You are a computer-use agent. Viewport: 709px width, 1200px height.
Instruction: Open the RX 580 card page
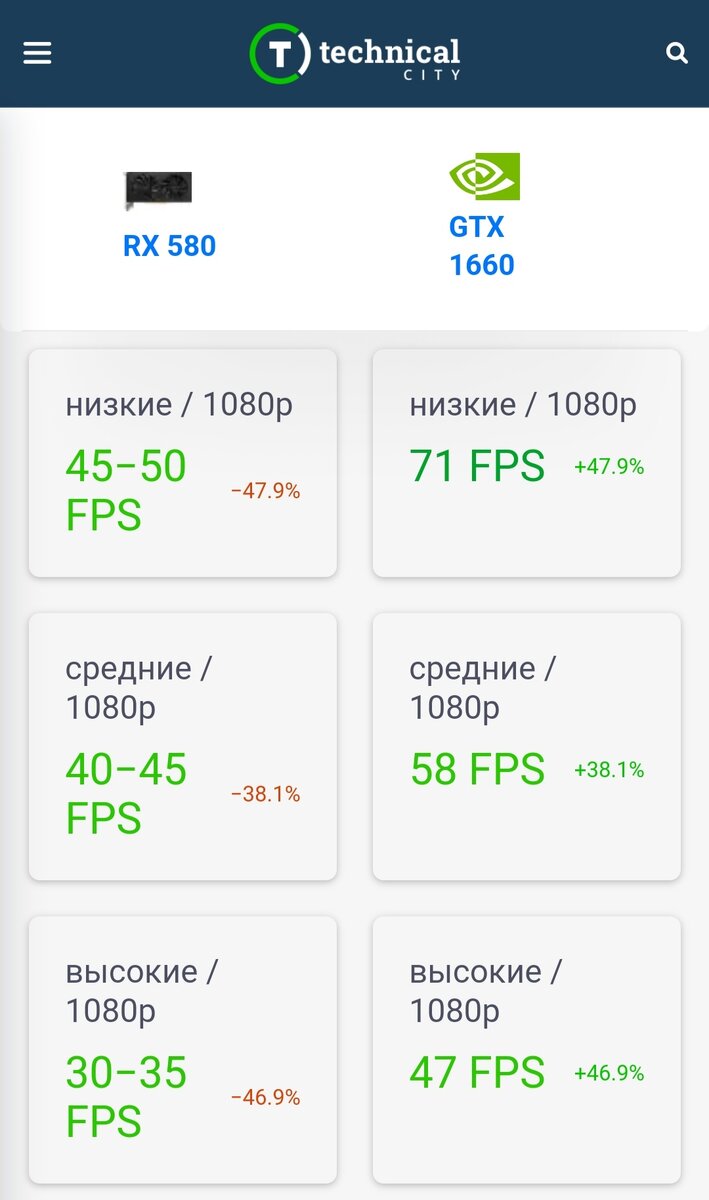(x=169, y=245)
